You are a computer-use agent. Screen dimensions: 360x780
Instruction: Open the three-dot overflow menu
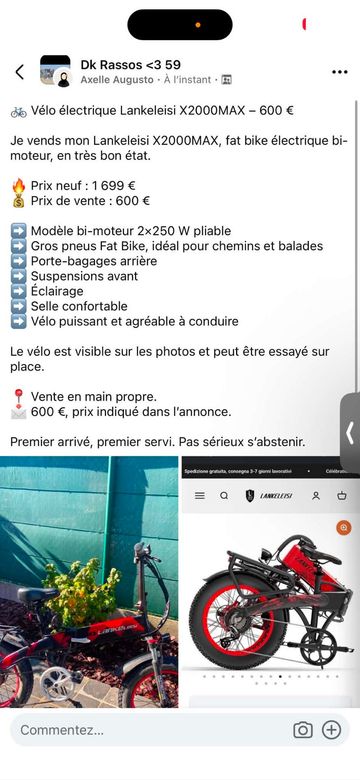point(340,72)
